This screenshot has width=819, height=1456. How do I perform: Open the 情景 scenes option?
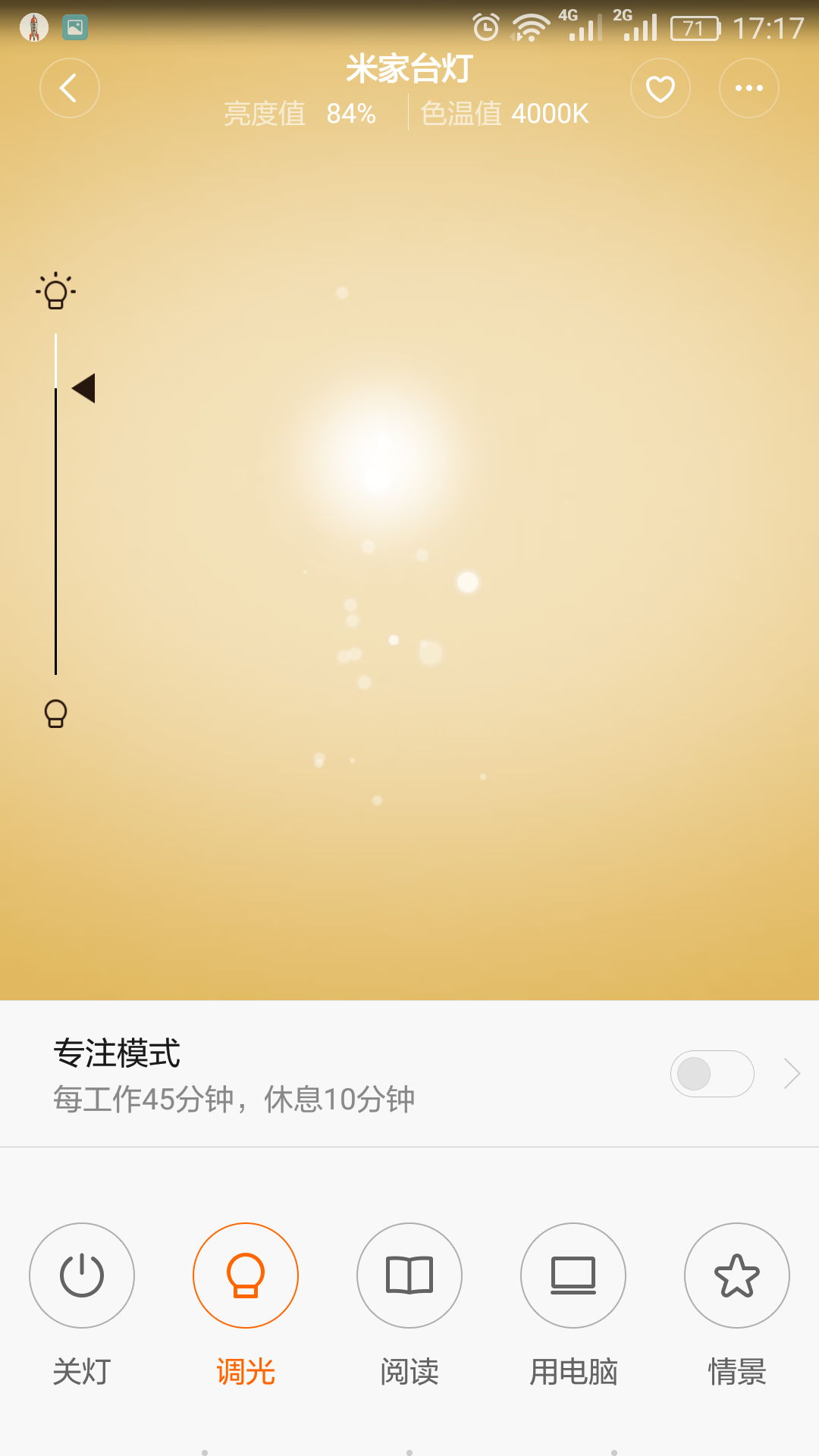pos(737,1276)
